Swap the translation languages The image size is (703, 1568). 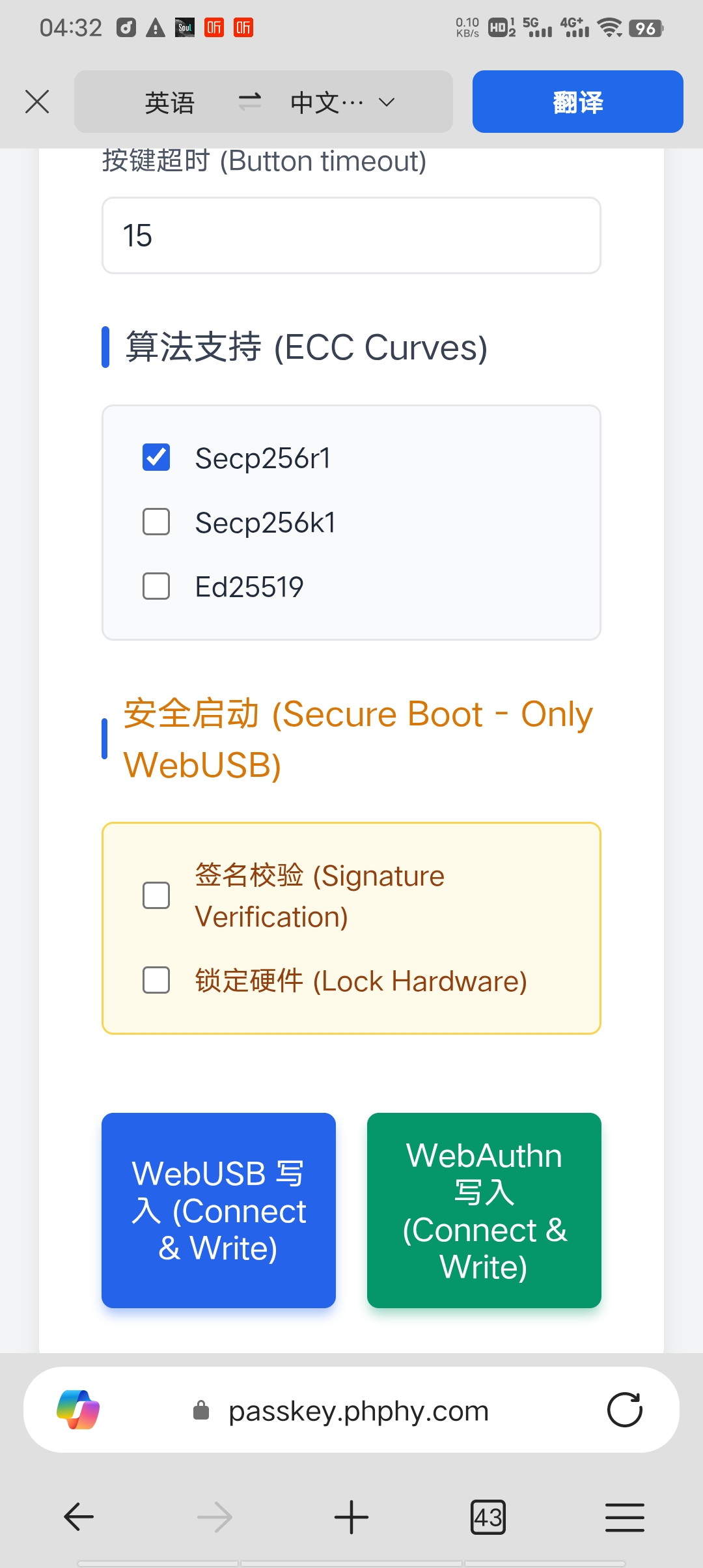[x=249, y=102]
